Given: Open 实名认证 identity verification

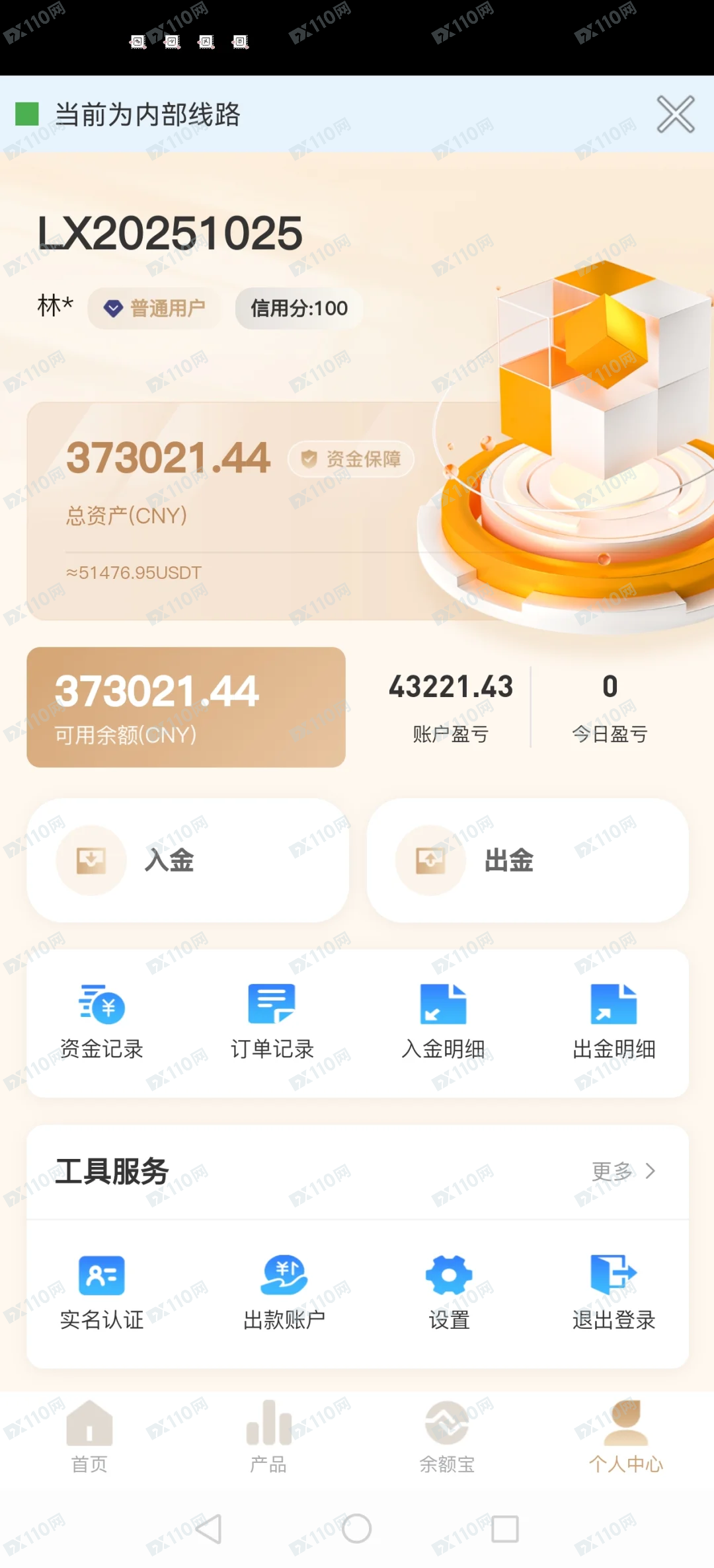Looking at the screenshot, I should coord(101,1292).
